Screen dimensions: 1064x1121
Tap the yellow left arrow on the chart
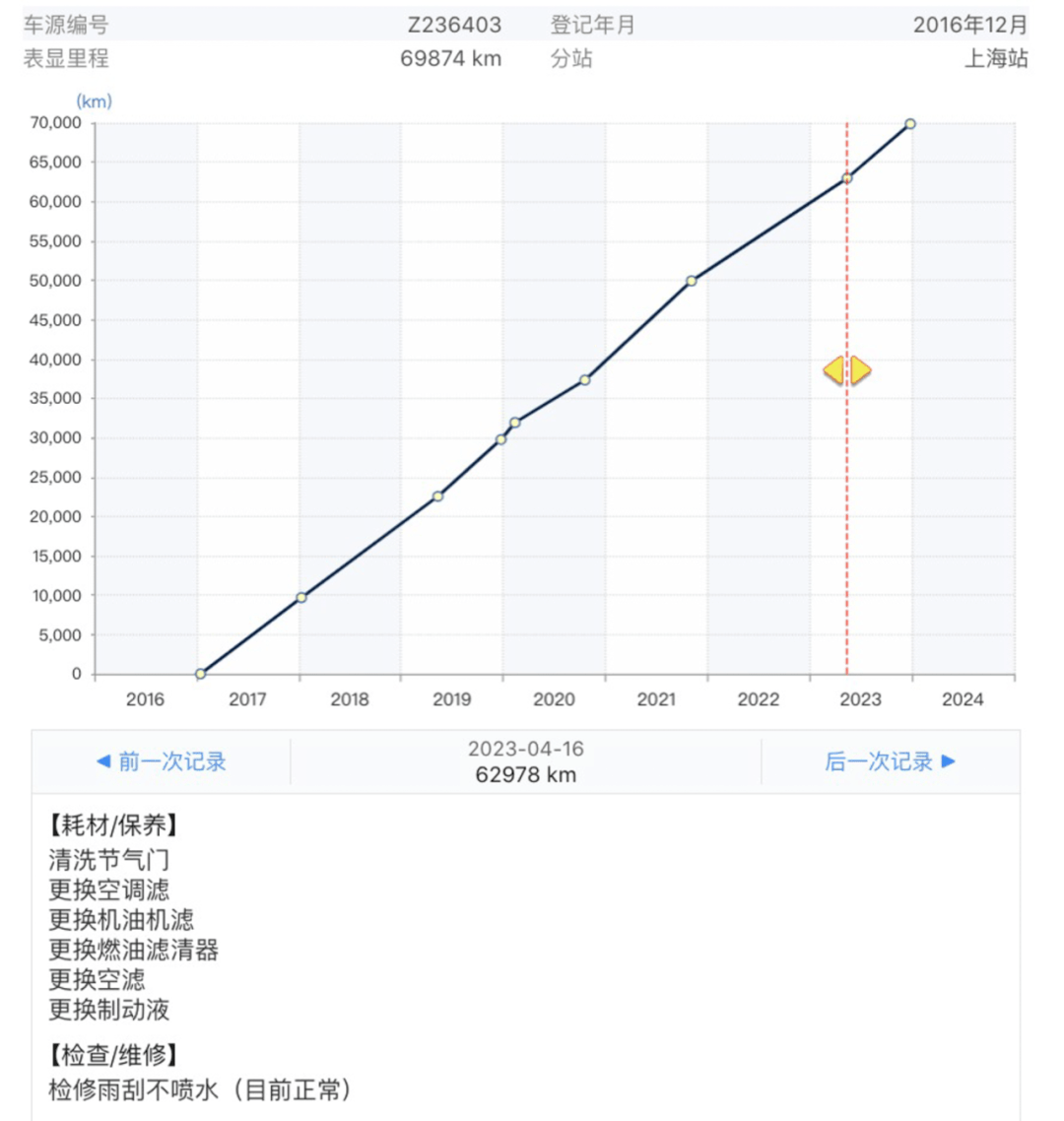point(833,370)
